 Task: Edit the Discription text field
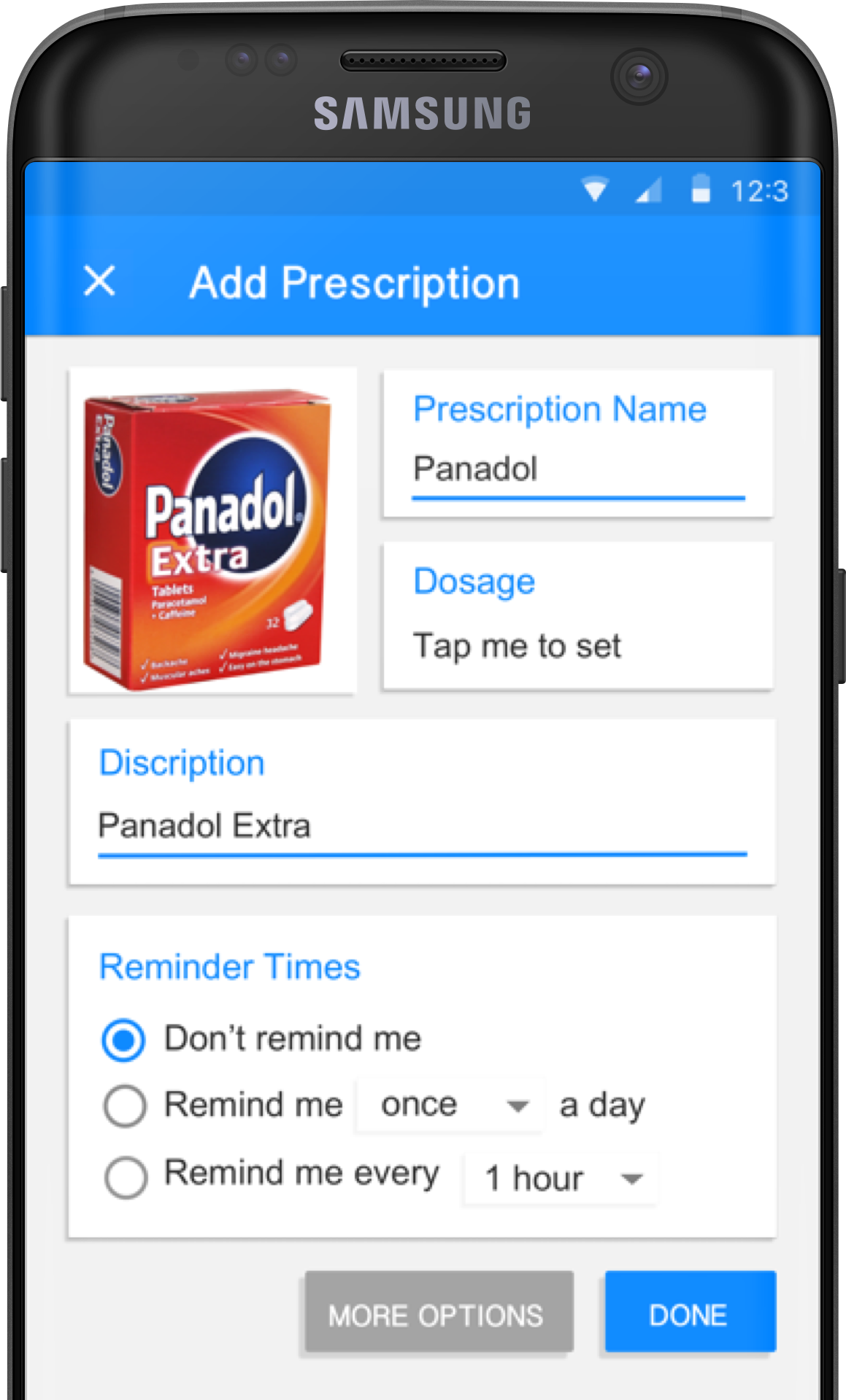(422, 828)
